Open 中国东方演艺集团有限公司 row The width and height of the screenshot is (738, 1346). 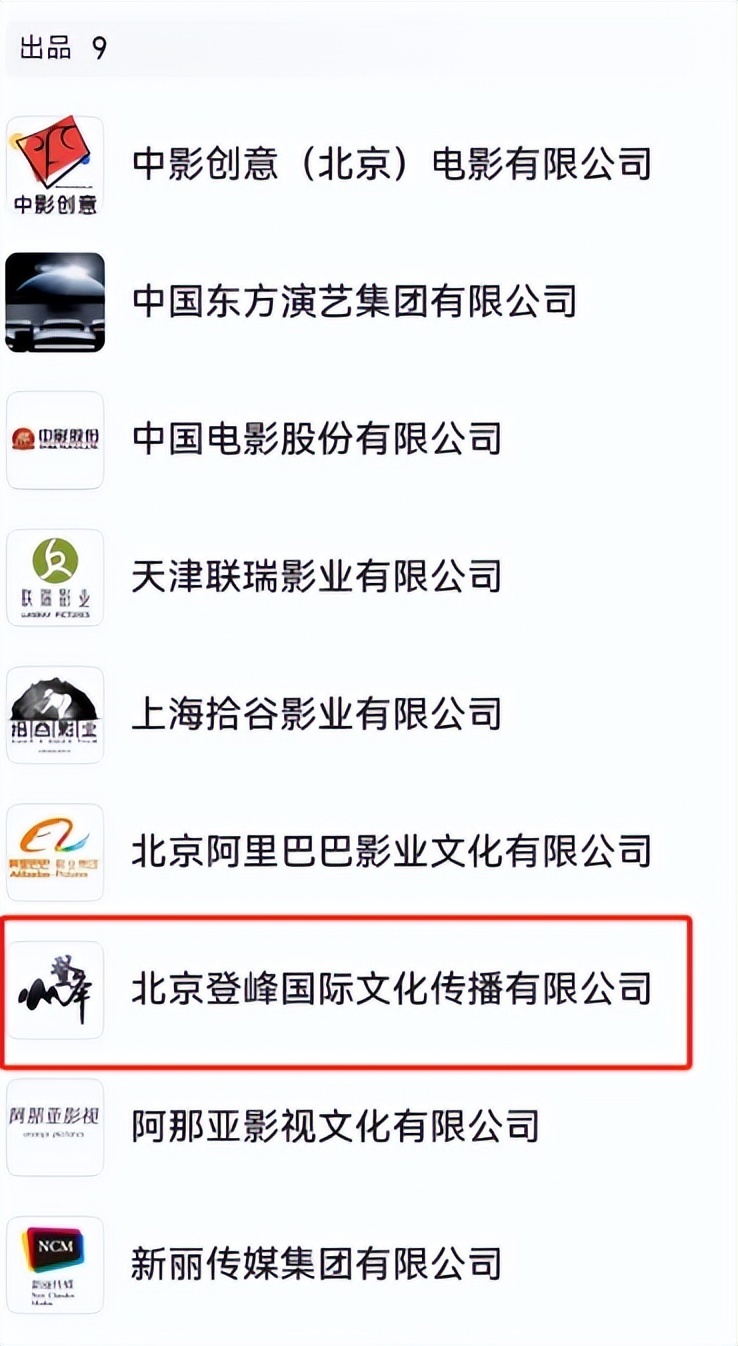[354, 301]
